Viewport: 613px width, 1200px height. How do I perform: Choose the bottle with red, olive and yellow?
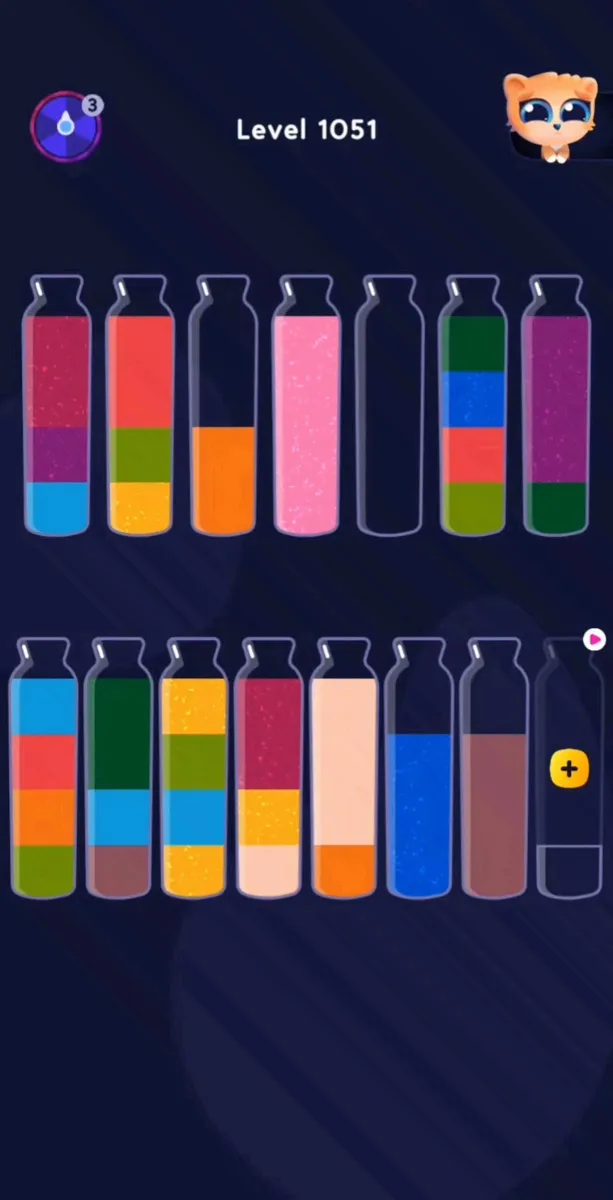pyautogui.click(x=141, y=406)
